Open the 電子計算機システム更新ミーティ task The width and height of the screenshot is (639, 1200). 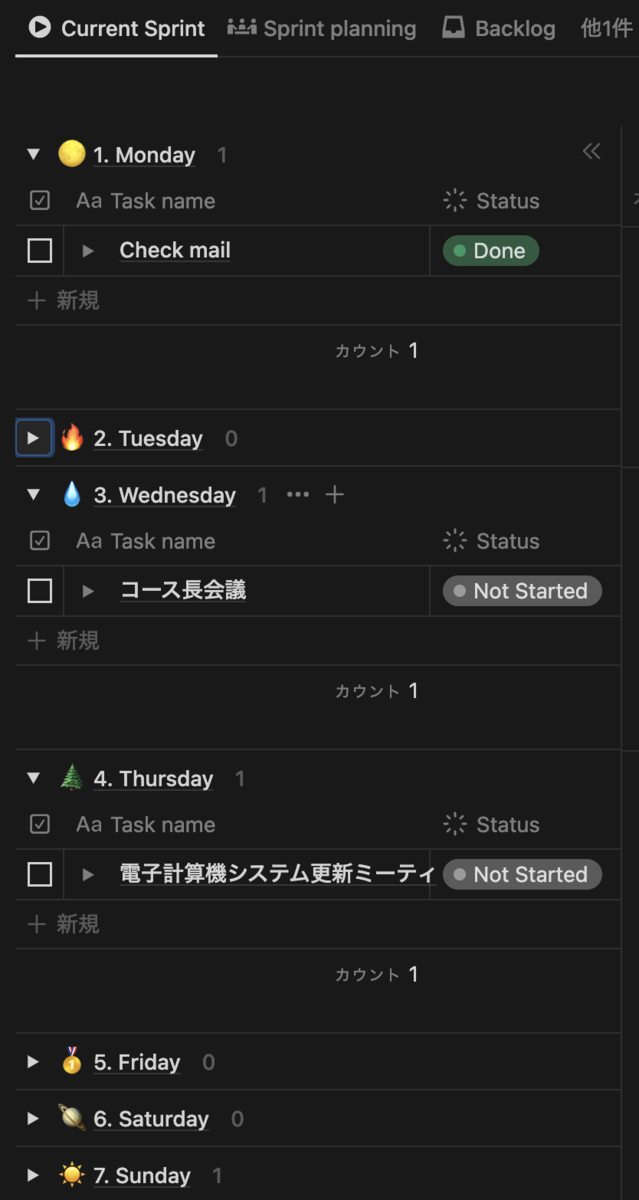276,874
